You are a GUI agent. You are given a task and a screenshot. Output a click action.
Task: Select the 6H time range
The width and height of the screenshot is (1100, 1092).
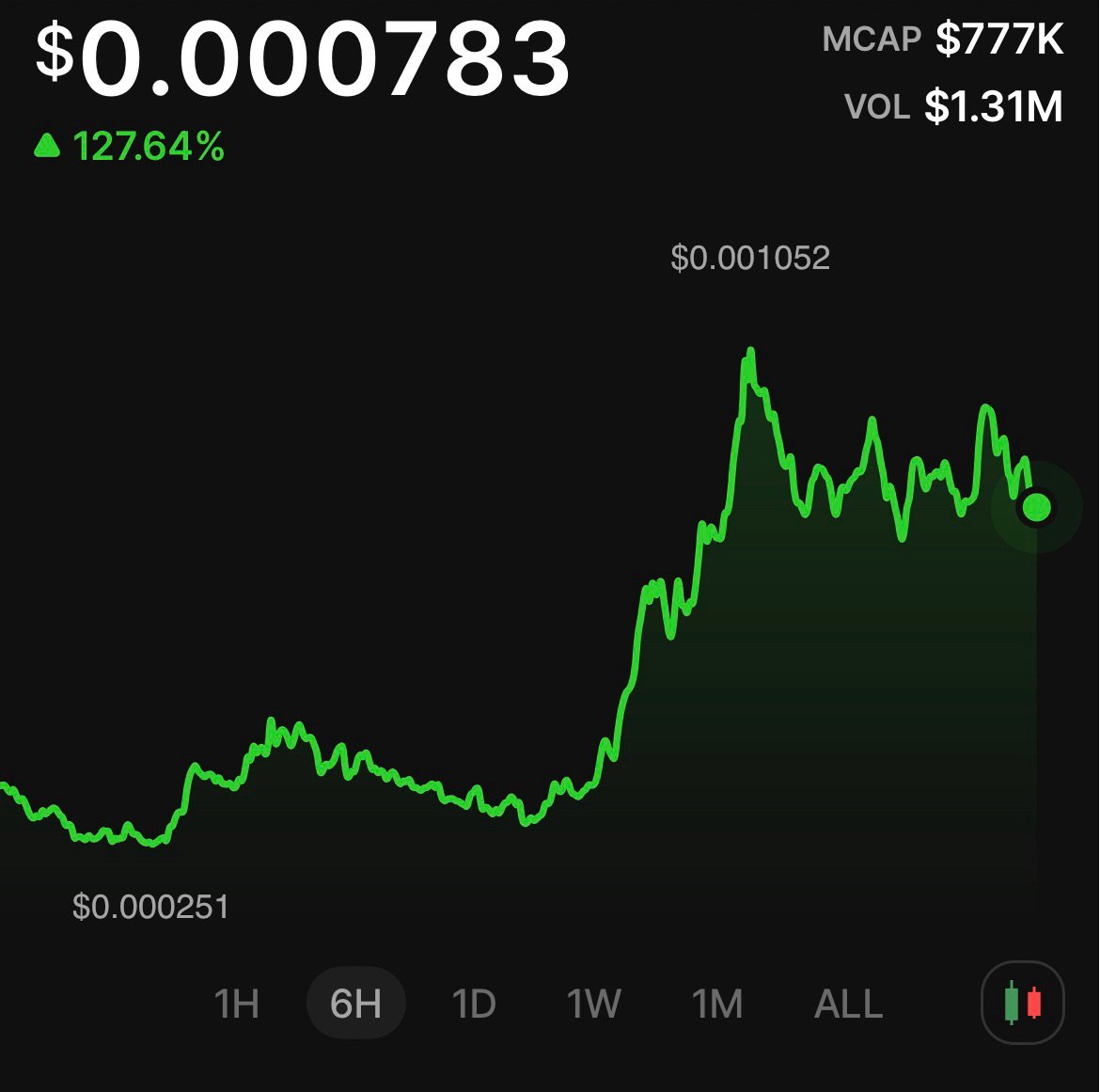(x=356, y=1003)
